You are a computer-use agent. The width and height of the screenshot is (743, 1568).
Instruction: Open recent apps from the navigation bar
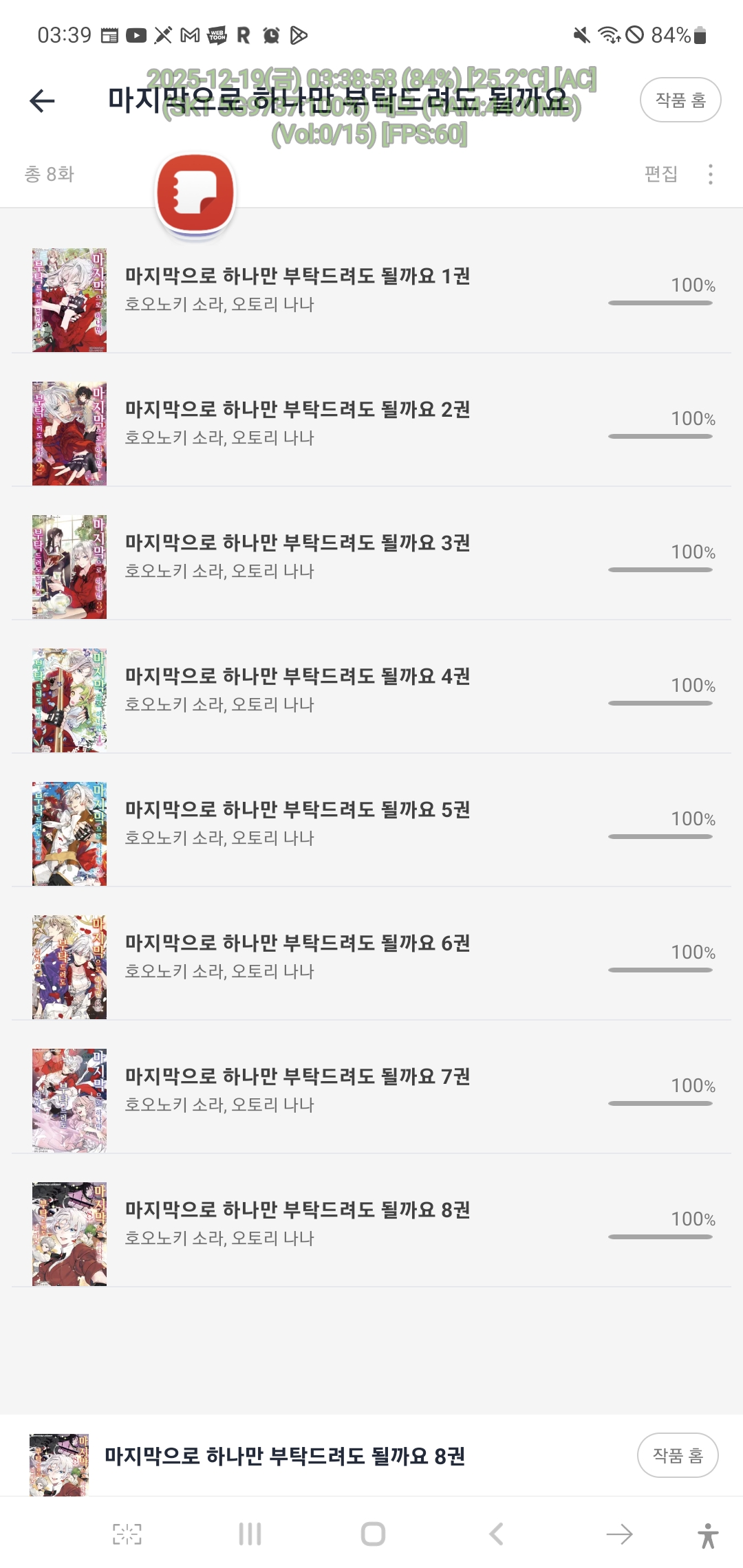tap(250, 1534)
